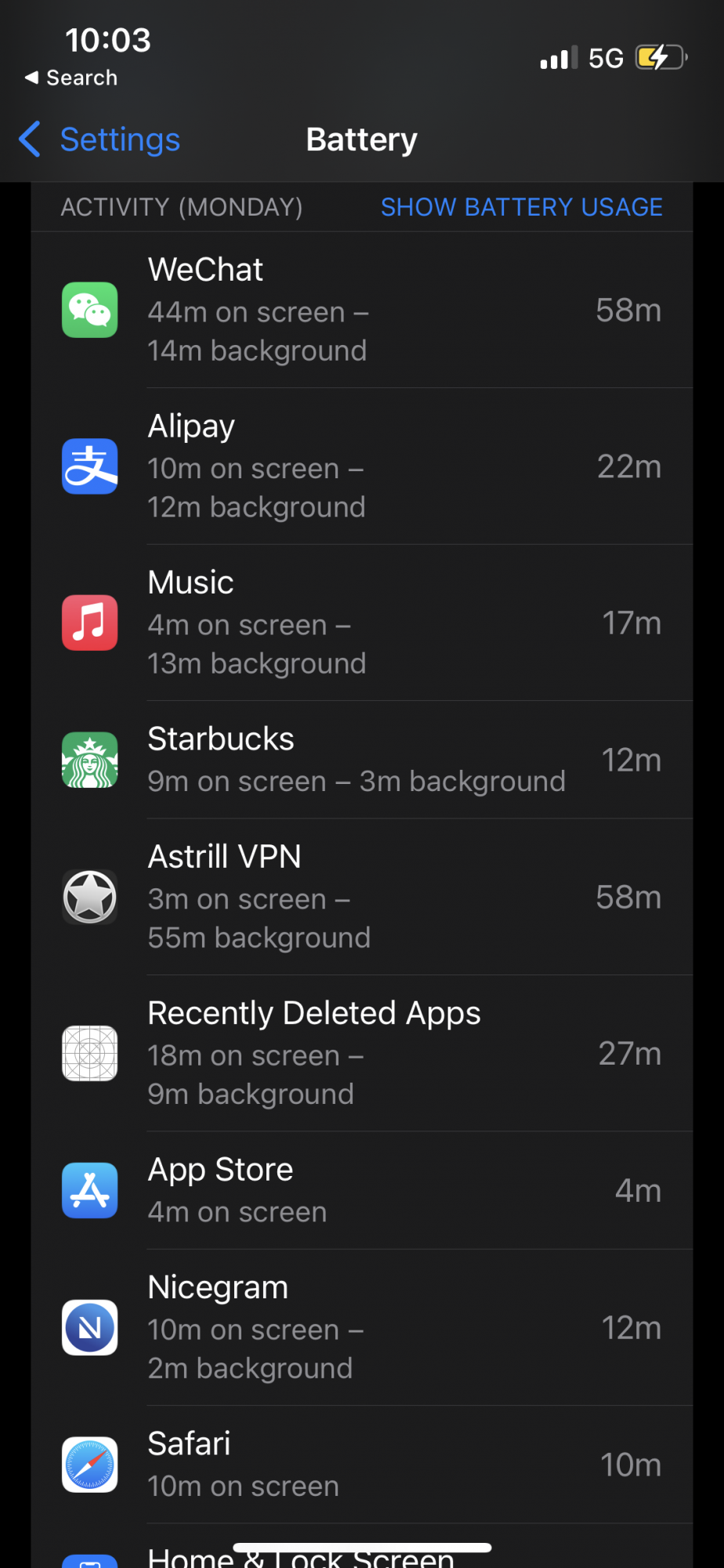Tap the Astrill VPN row

[x=362, y=897]
